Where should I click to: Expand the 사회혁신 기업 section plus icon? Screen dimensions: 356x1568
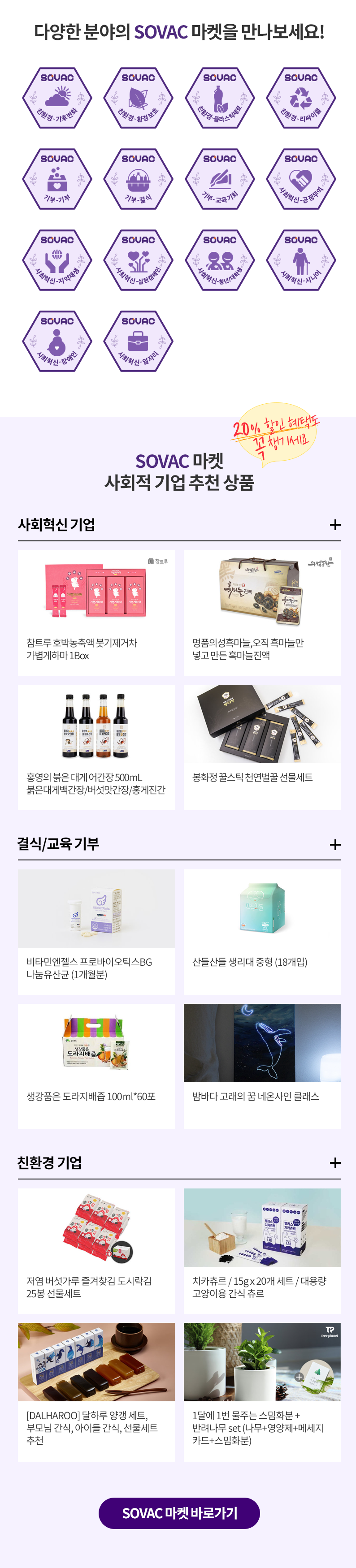(334, 525)
